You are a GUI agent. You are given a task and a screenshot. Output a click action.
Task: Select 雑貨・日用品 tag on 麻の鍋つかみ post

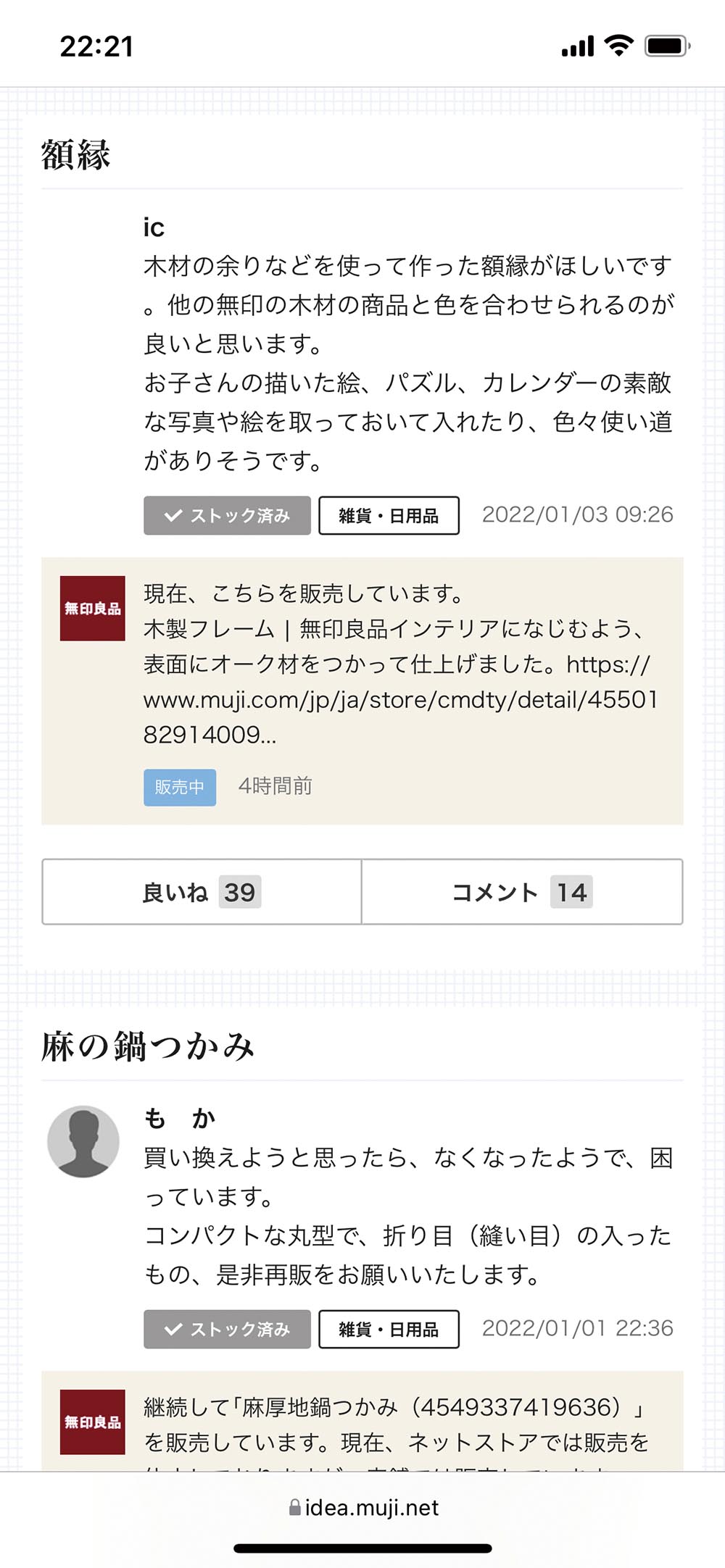pos(389,1329)
